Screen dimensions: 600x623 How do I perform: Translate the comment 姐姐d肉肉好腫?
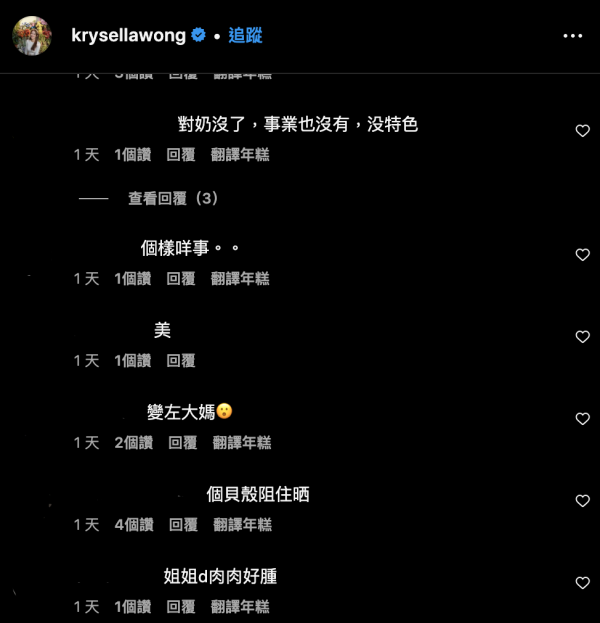(x=240, y=607)
